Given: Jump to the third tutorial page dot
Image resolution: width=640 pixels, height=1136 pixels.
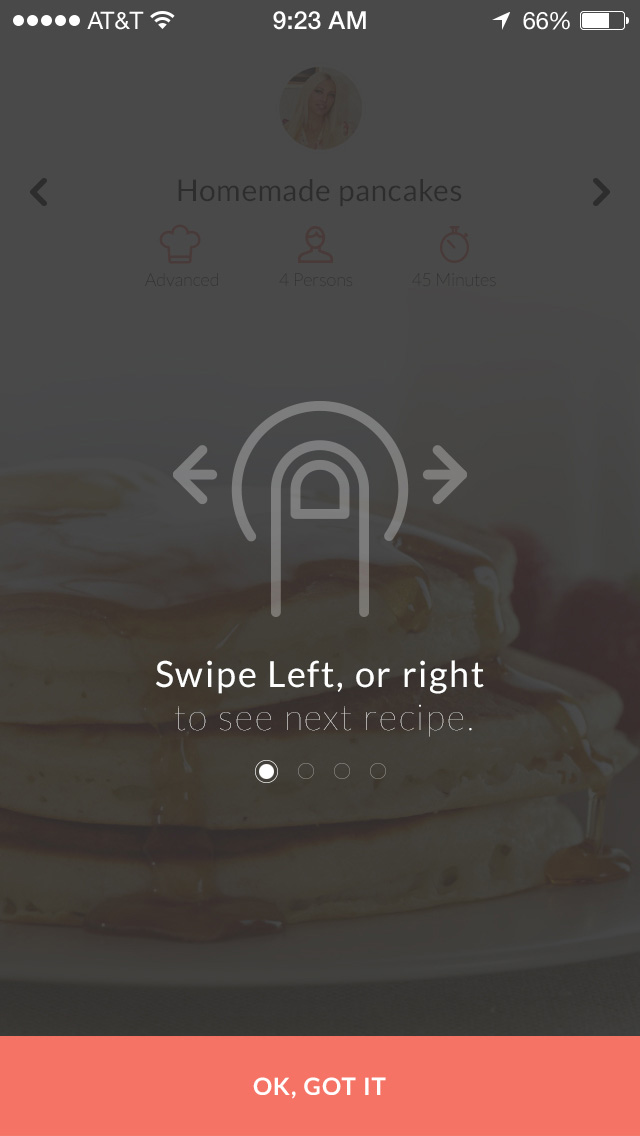Looking at the screenshot, I should (342, 771).
